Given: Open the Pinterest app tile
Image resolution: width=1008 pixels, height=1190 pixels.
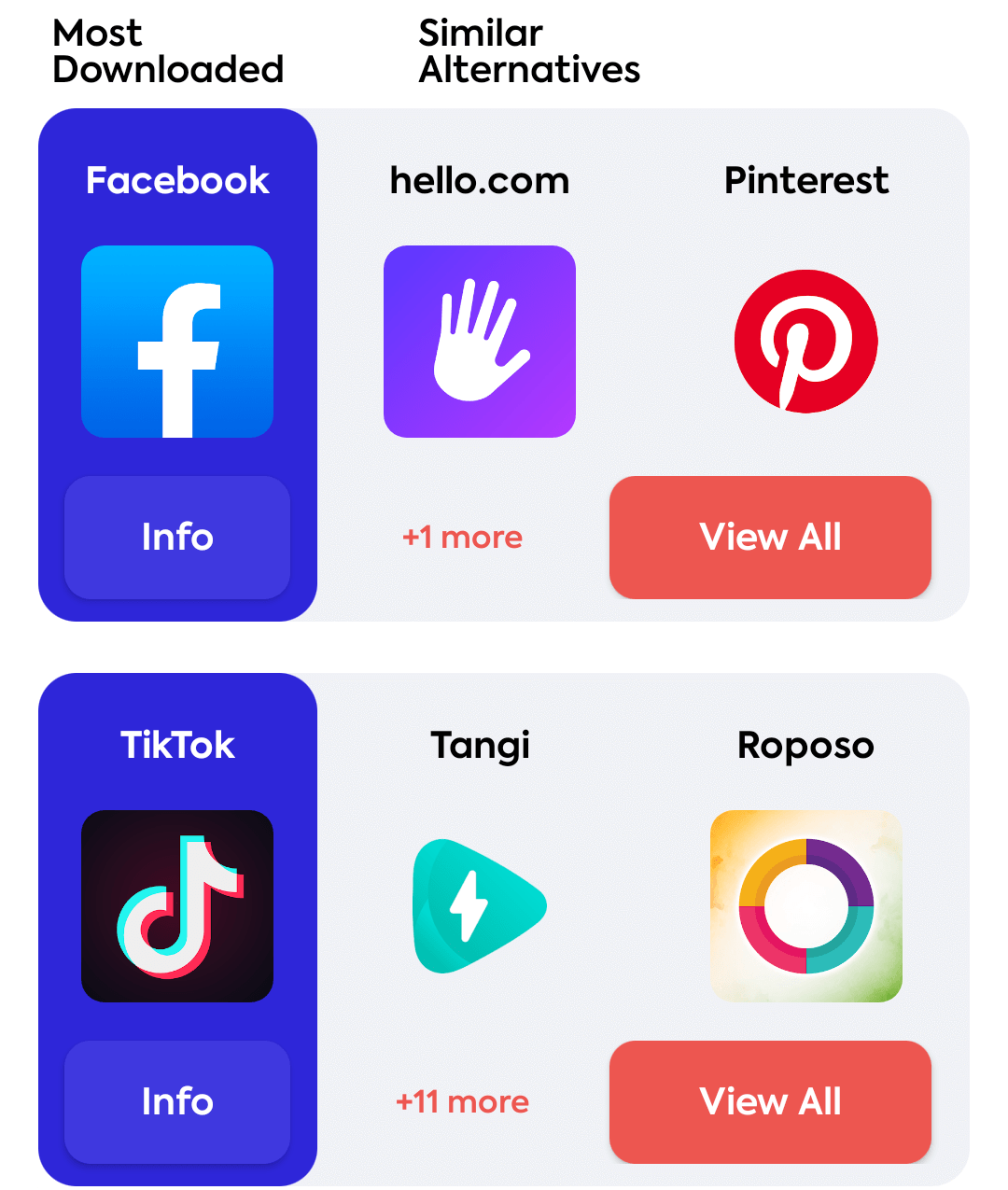Looking at the screenshot, I should pos(806,342).
